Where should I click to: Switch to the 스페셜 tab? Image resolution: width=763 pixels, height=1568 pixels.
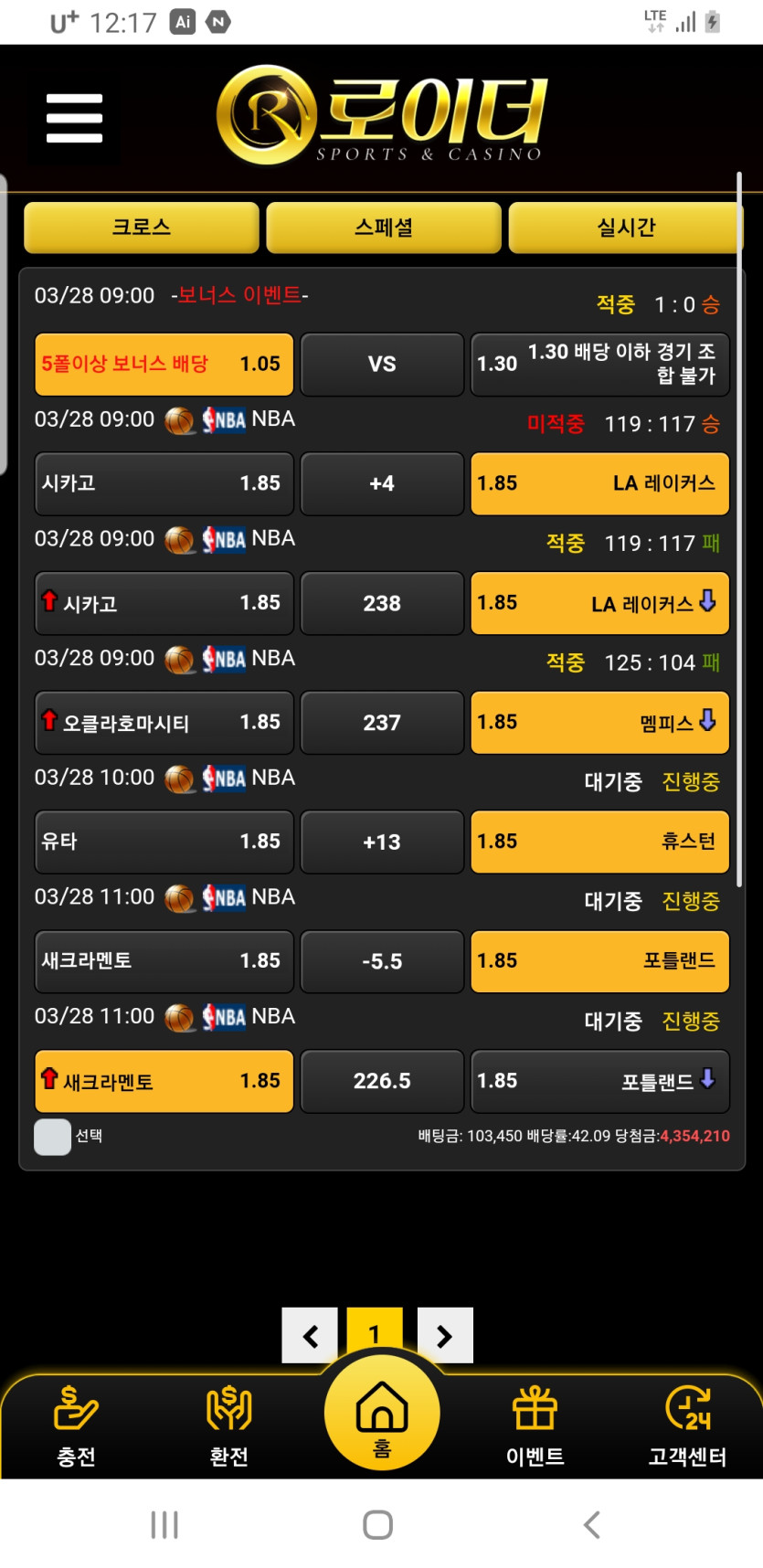point(384,228)
